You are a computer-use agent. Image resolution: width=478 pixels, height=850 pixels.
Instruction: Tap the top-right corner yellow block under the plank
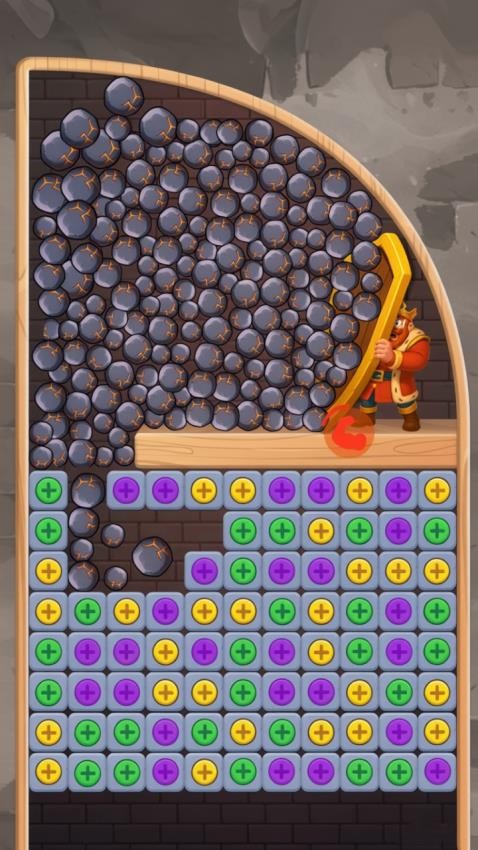(x=437, y=491)
